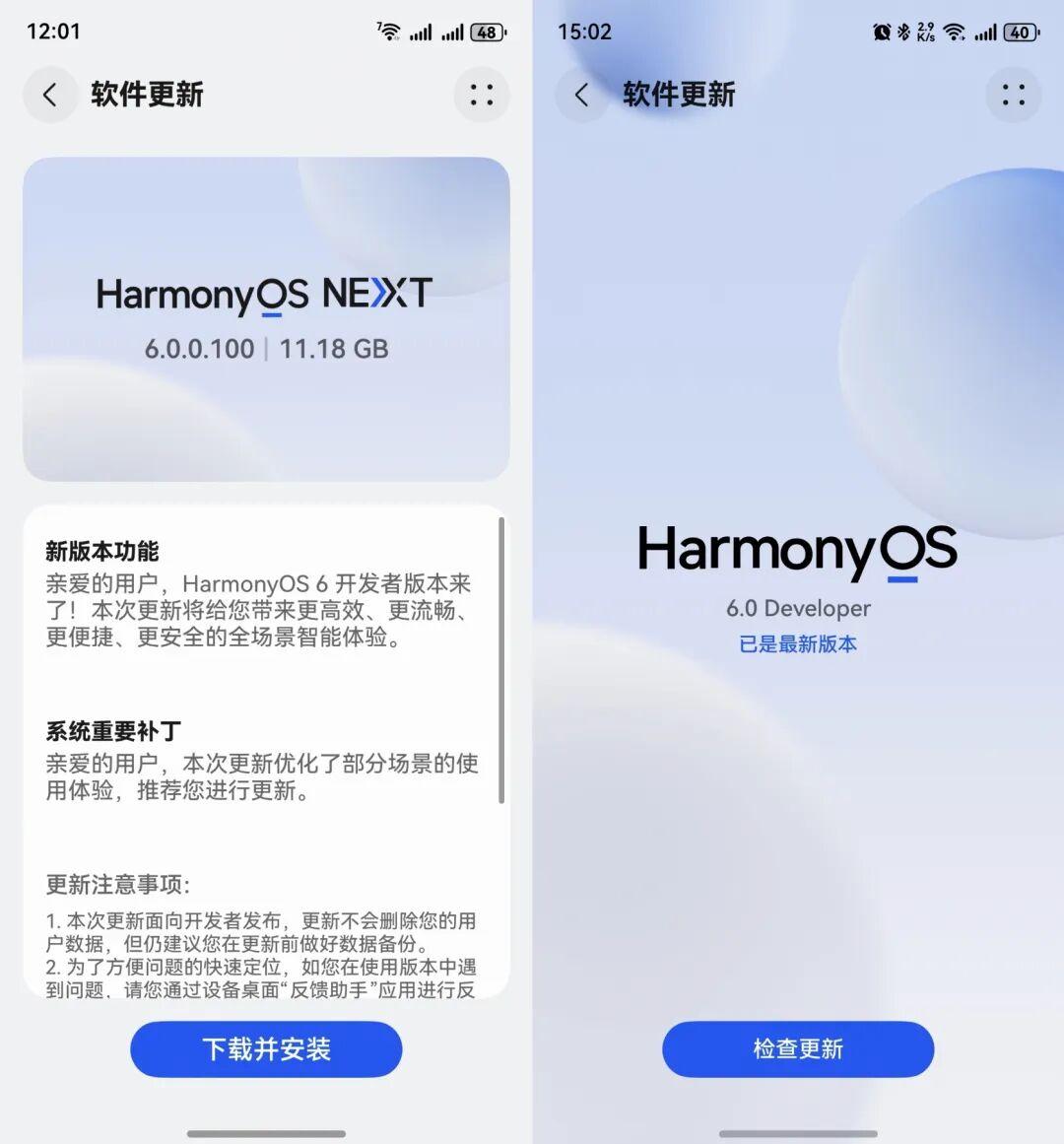Screen dimensions: 1064x1144
Task: Tap the signal strength bars on right screen
Action: click(986, 31)
